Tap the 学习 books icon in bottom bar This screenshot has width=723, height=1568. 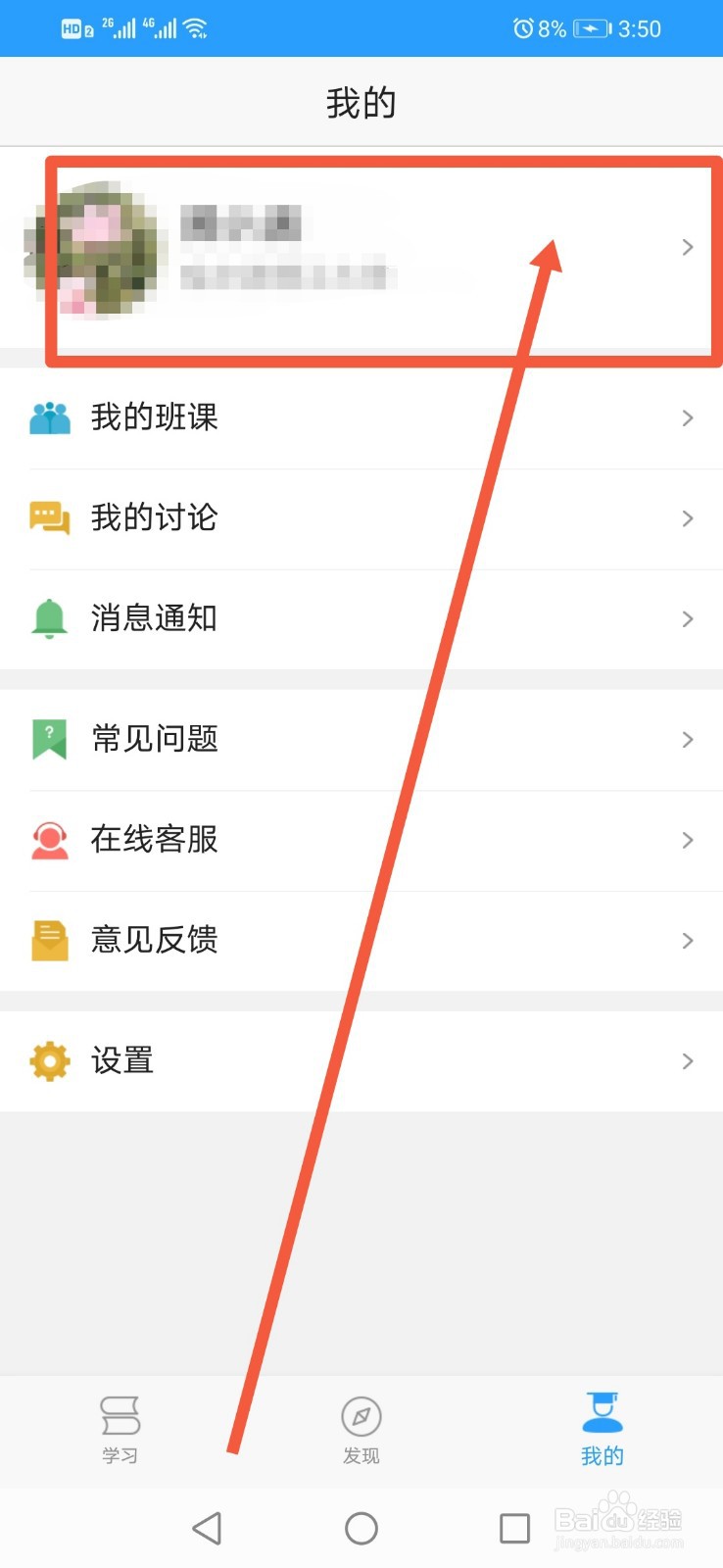[x=120, y=1416]
